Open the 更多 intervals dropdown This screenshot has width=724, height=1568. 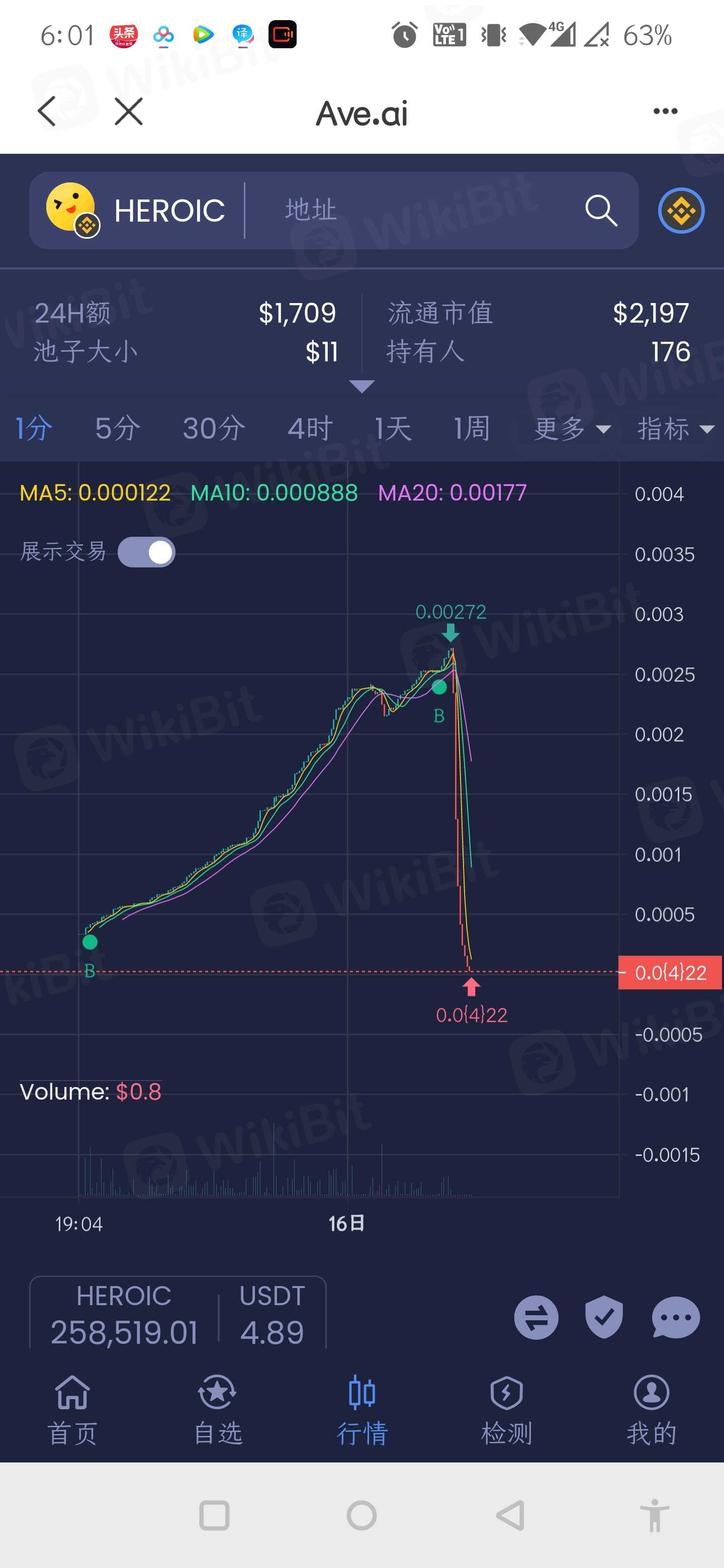[571, 428]
